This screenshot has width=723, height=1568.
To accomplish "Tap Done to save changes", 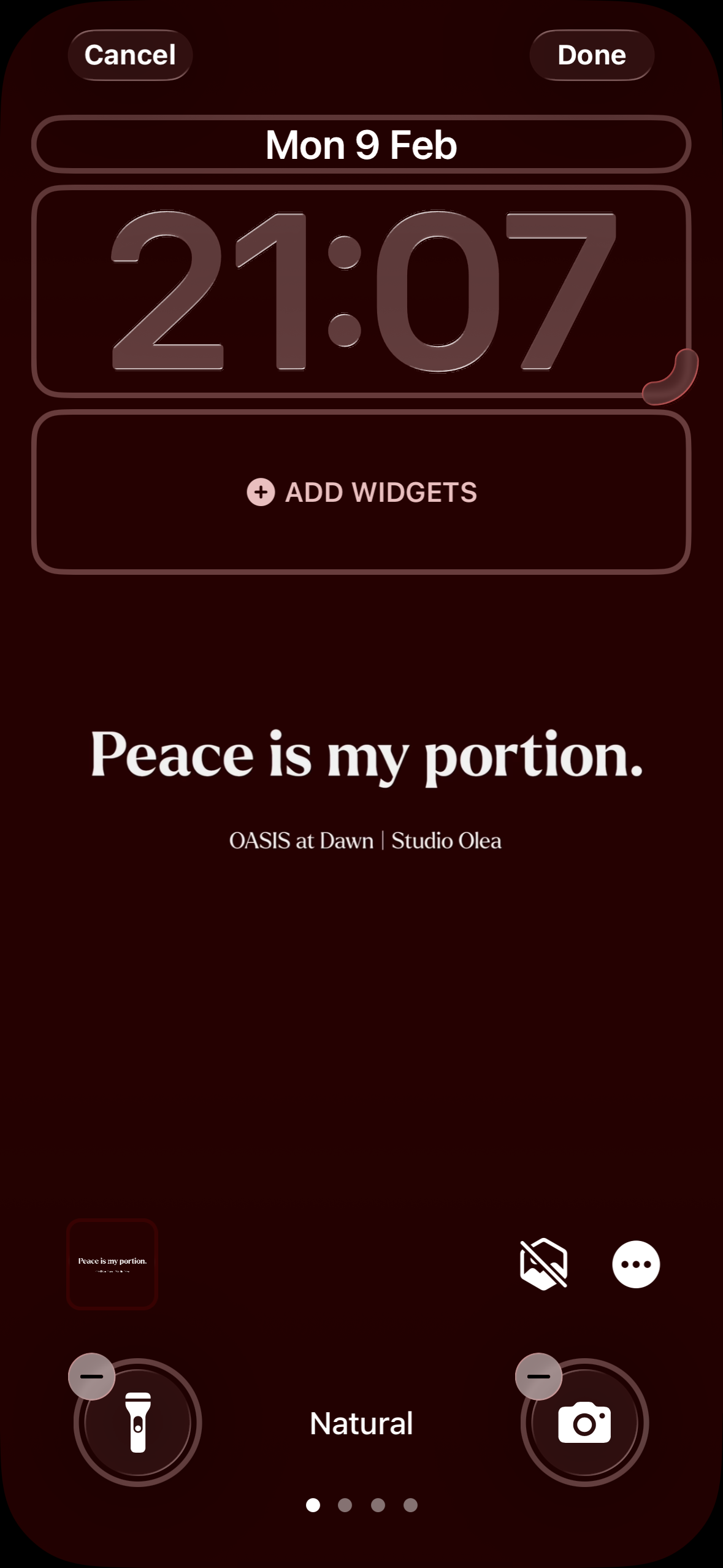I will click(591, 55).
